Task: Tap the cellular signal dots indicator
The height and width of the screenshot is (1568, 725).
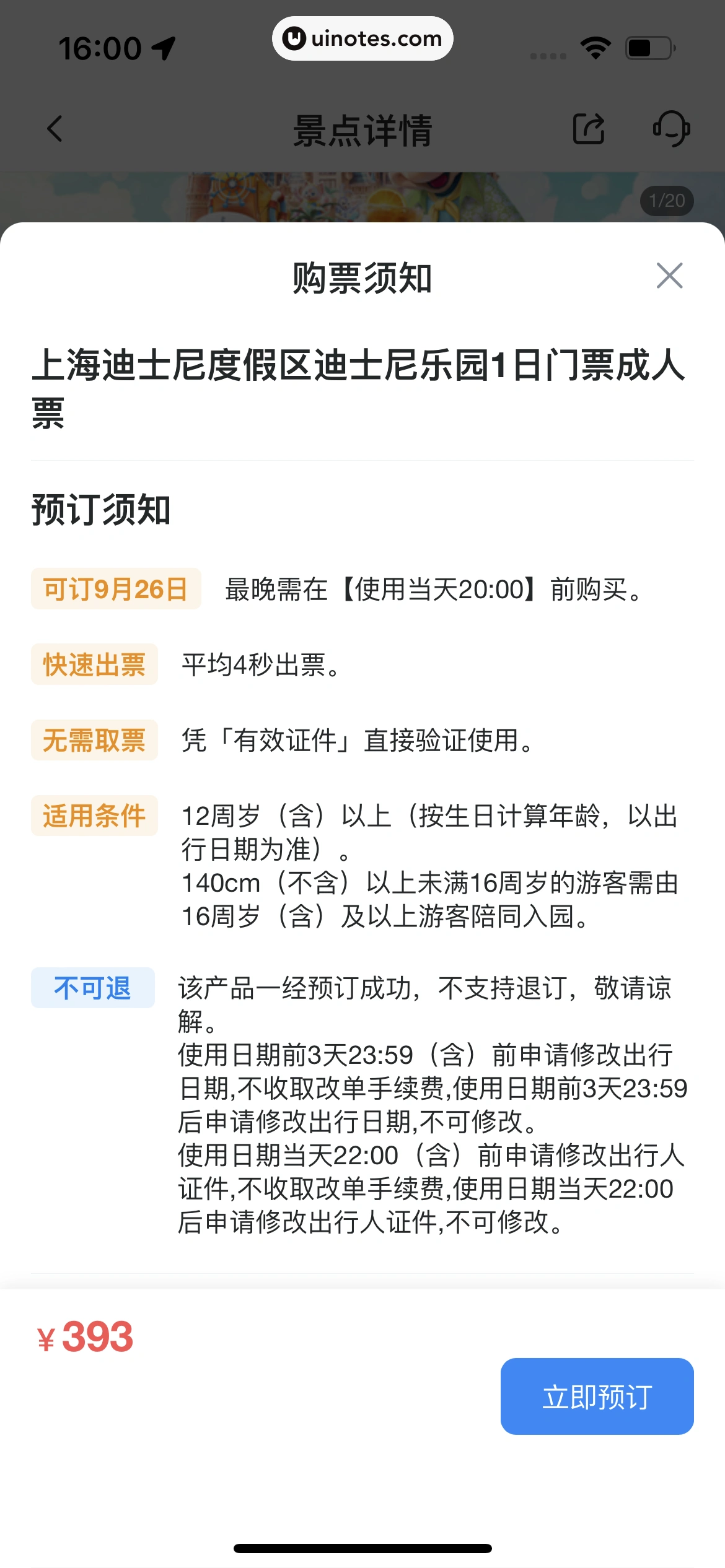Action: pos(548,54)
